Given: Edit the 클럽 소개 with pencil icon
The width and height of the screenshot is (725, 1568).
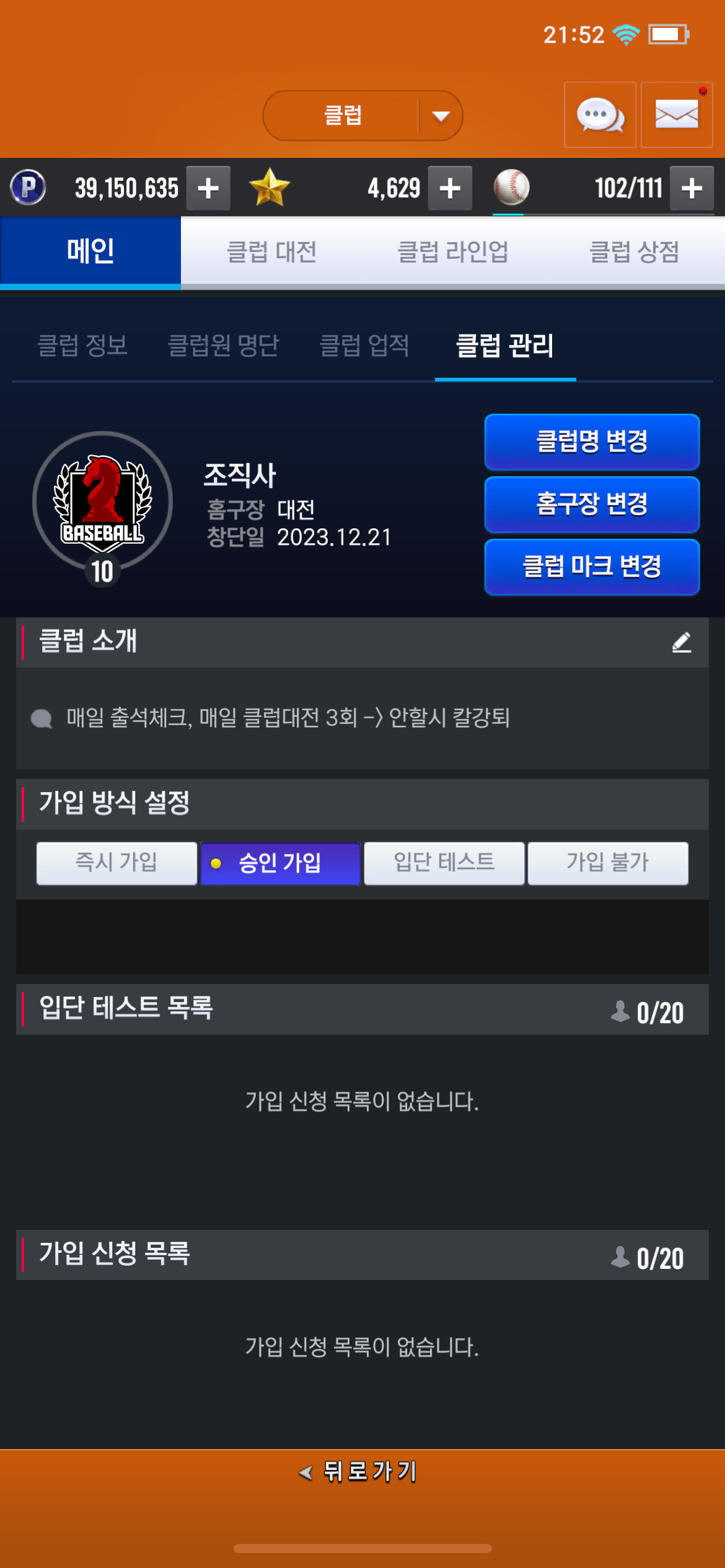Looking at the screenshot, I should [x=681, y=642].
